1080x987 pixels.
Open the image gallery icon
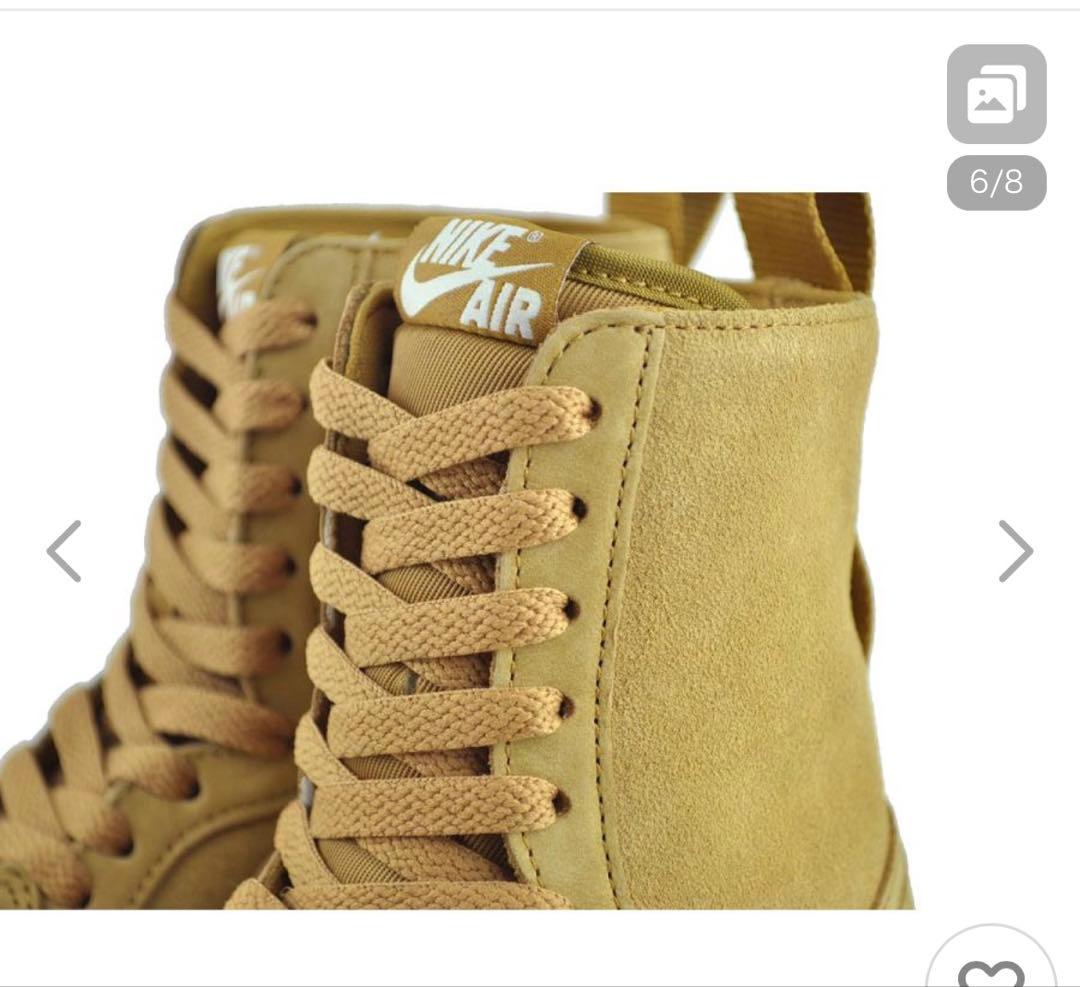[996, 94]
